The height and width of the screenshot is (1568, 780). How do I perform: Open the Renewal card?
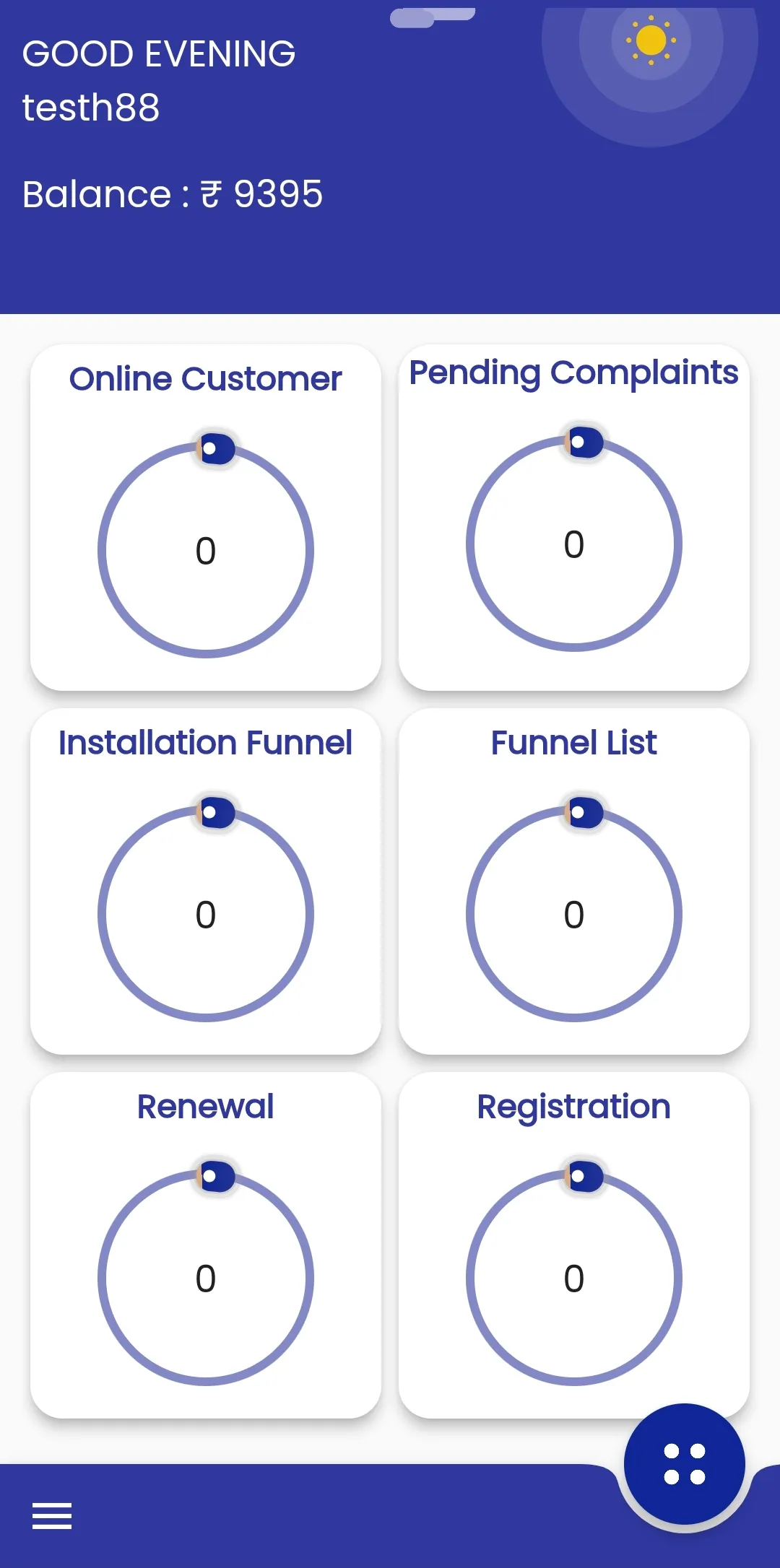pos(206,1245)
